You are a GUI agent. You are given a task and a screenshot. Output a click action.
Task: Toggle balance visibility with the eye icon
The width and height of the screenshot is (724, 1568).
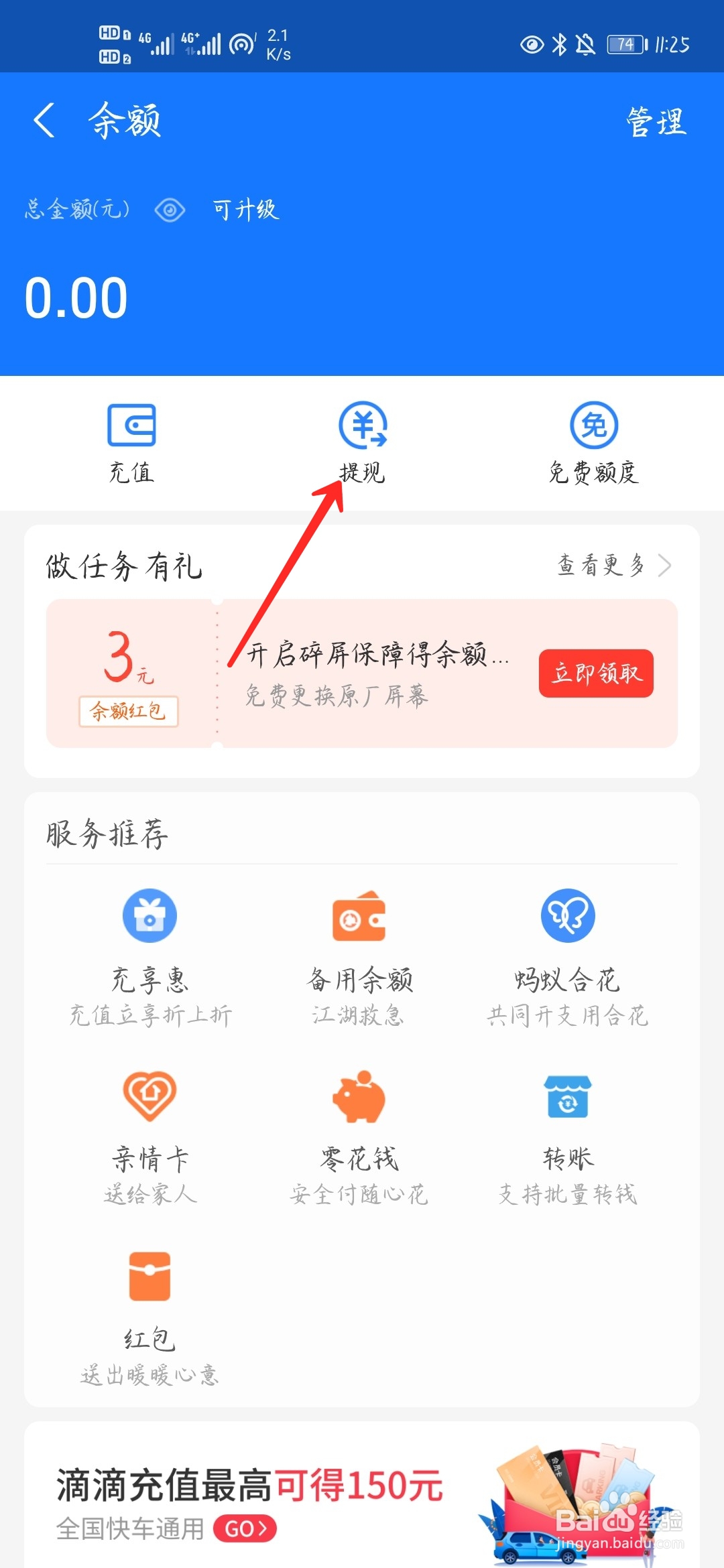170,210
